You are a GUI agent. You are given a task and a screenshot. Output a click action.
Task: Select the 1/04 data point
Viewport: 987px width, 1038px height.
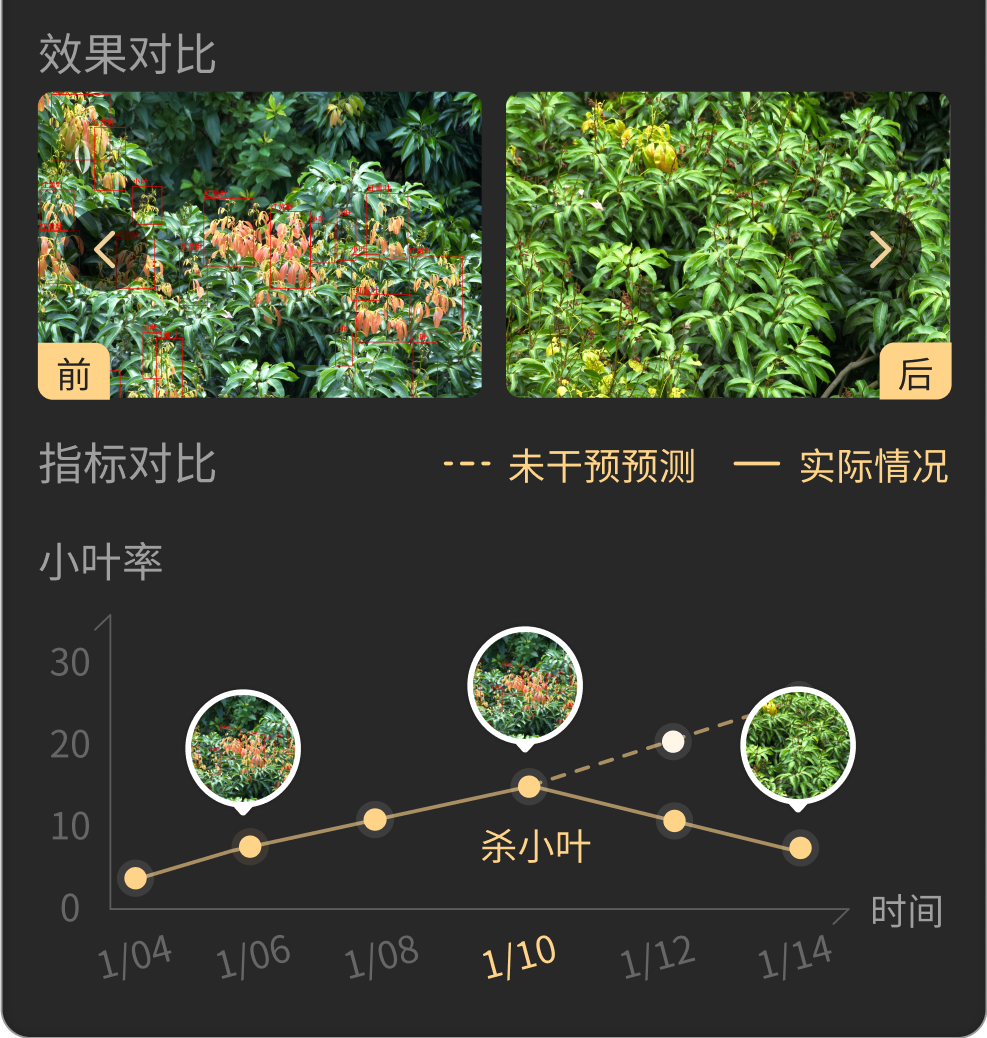coord(136,879)
